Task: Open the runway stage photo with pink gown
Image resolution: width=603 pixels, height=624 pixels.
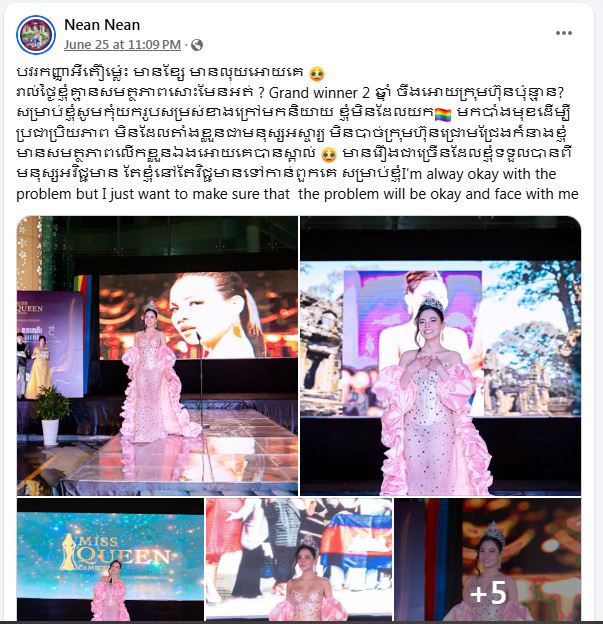Action: (157, 369)
